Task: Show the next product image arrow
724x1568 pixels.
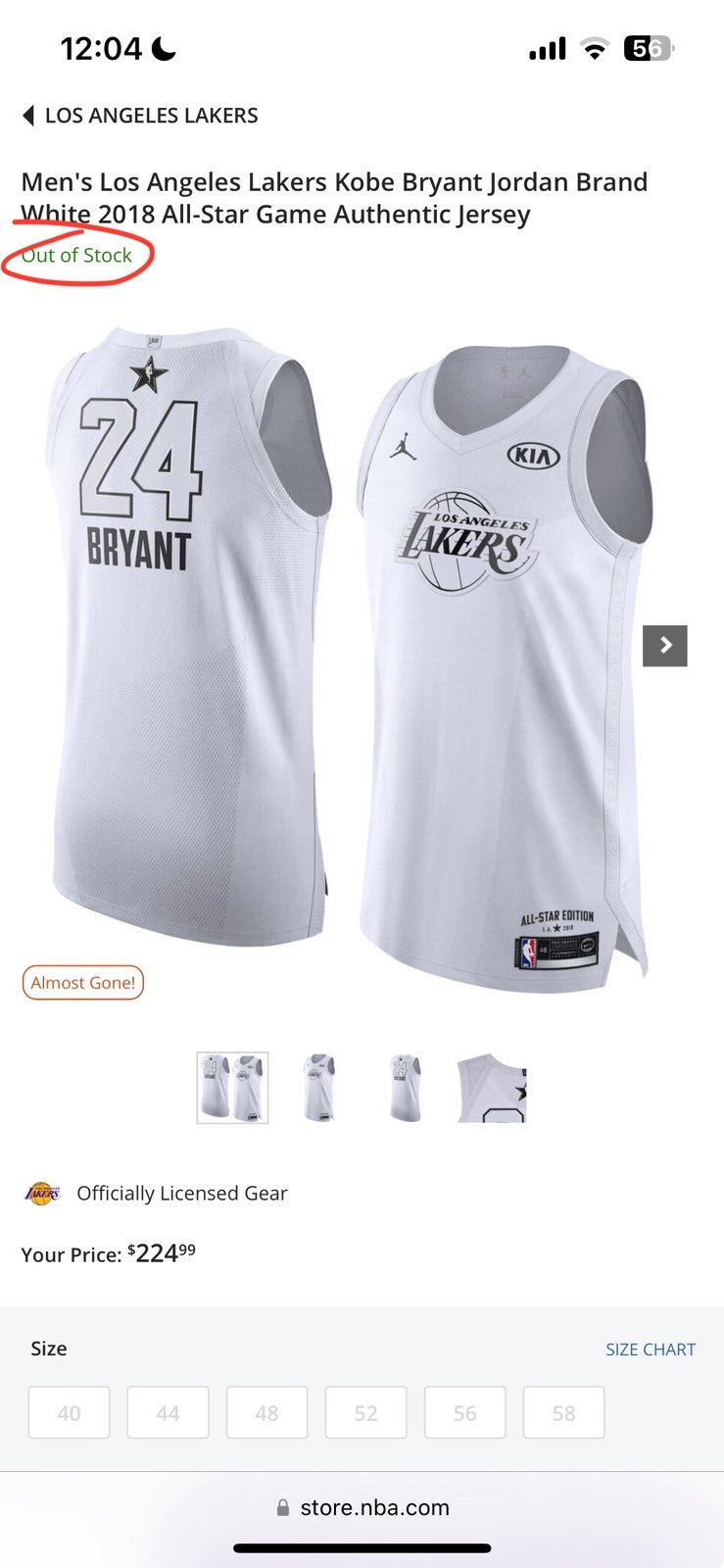Action: [x=664, y=646]
